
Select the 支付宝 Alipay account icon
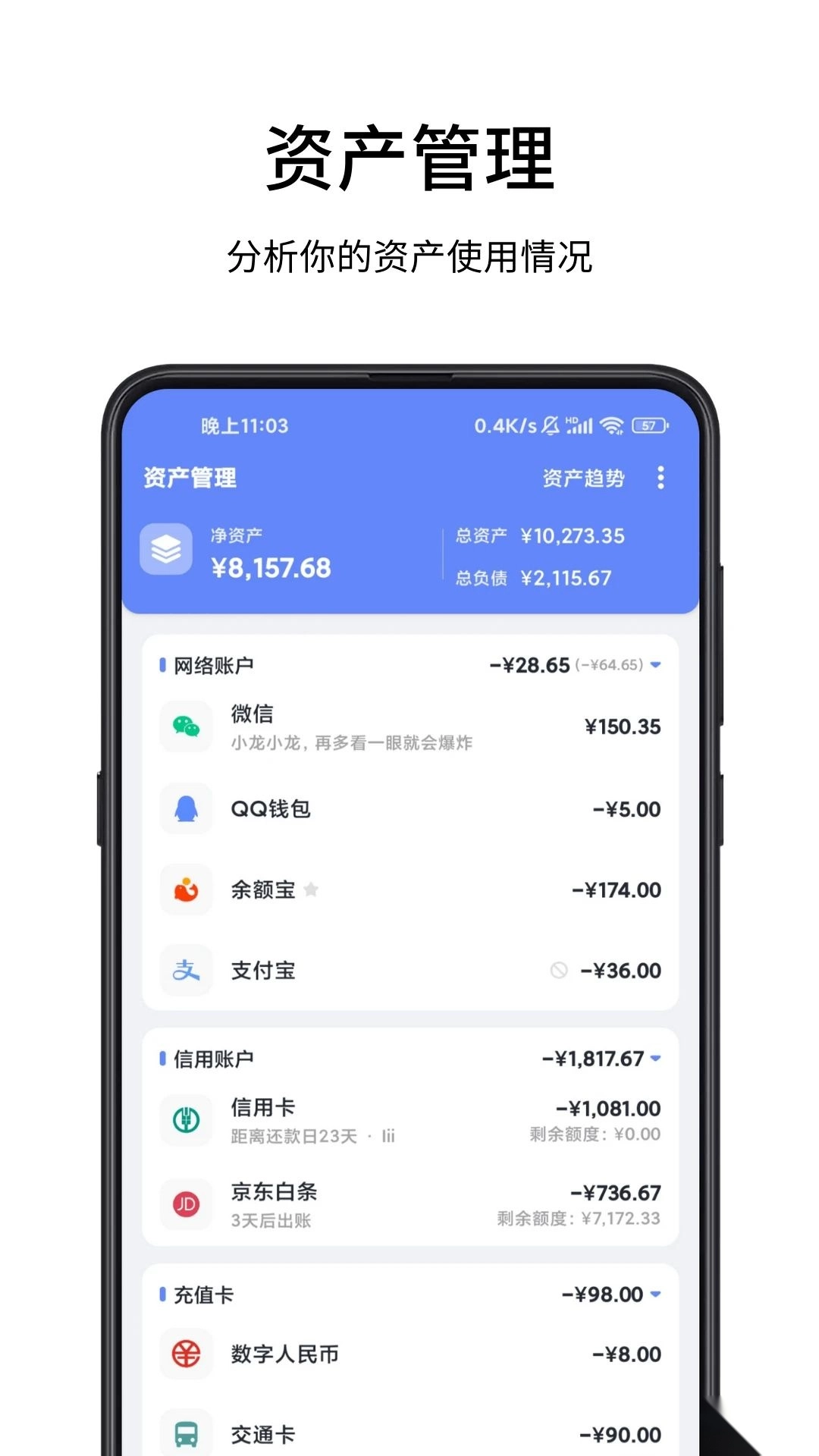[187, 971]
